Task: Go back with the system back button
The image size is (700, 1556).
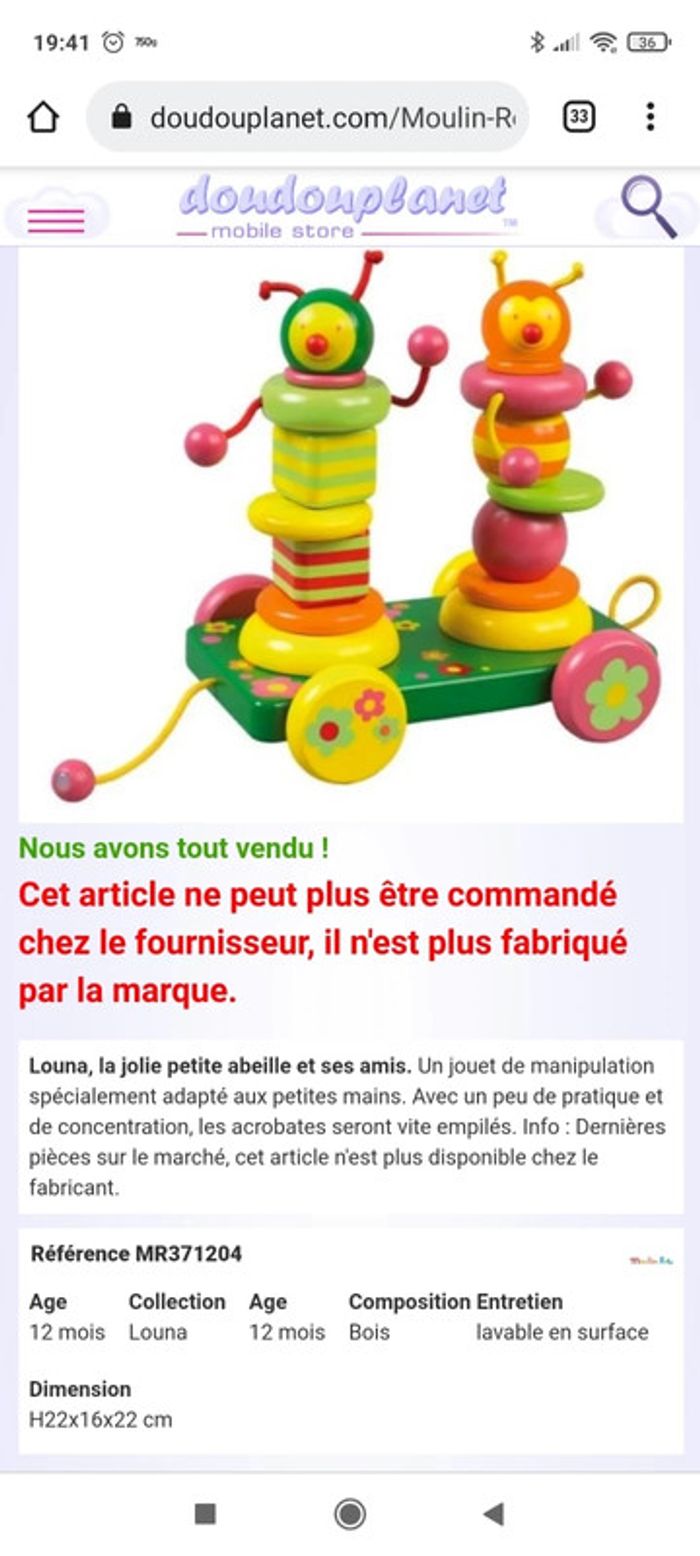Action: coord(493,1513)
